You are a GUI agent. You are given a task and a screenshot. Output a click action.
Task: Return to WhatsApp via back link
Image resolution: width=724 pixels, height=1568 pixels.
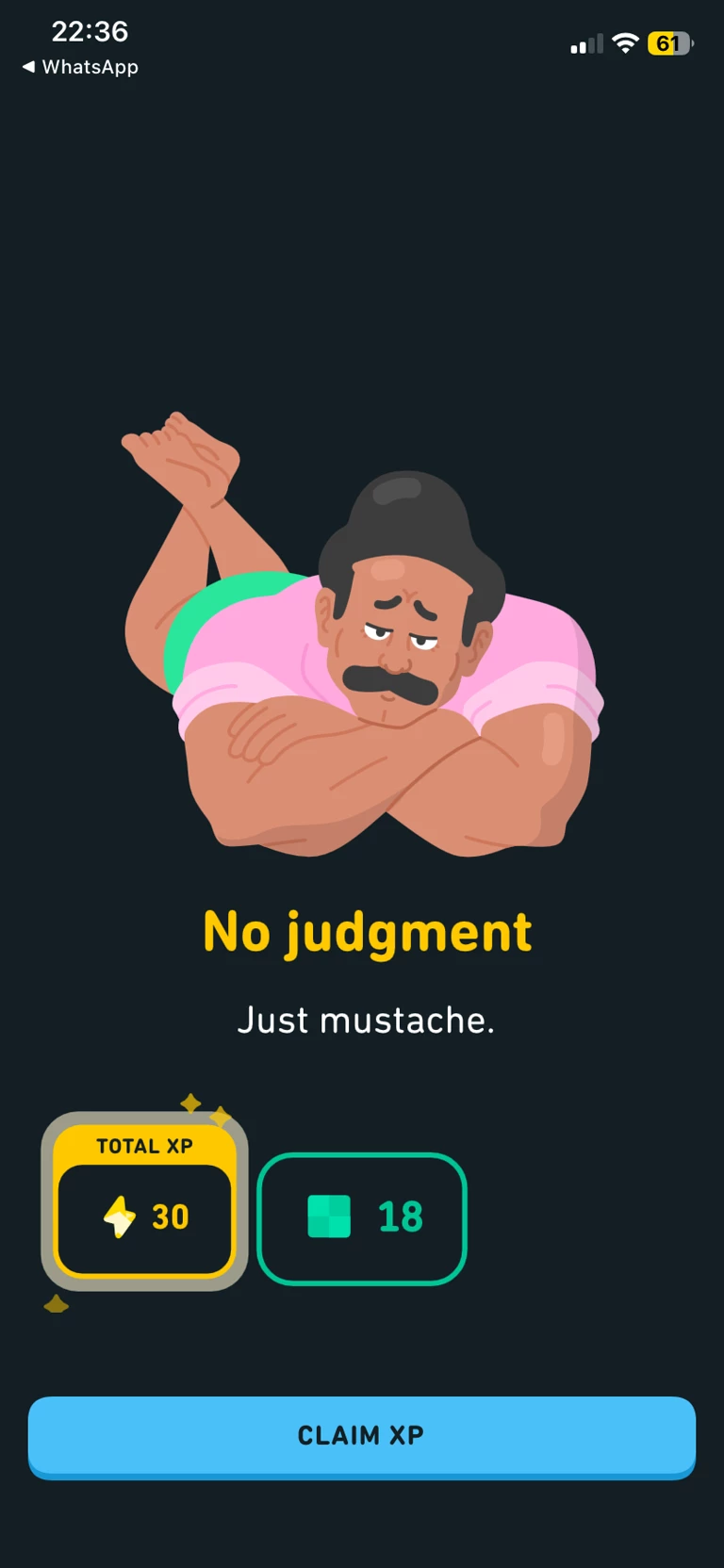pos(80,67)
